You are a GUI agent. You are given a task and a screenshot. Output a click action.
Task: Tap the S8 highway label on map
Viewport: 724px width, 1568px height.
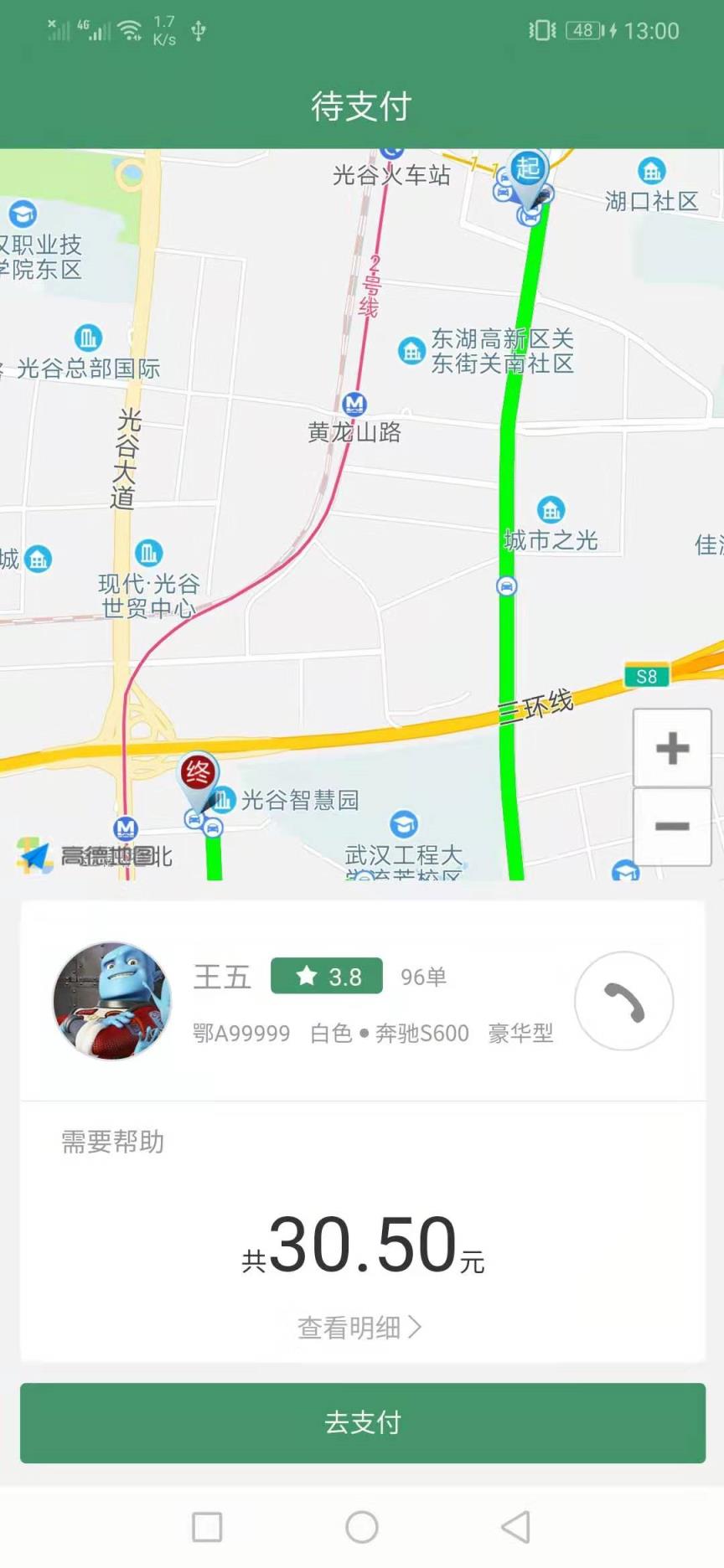[x=647, y=677]
